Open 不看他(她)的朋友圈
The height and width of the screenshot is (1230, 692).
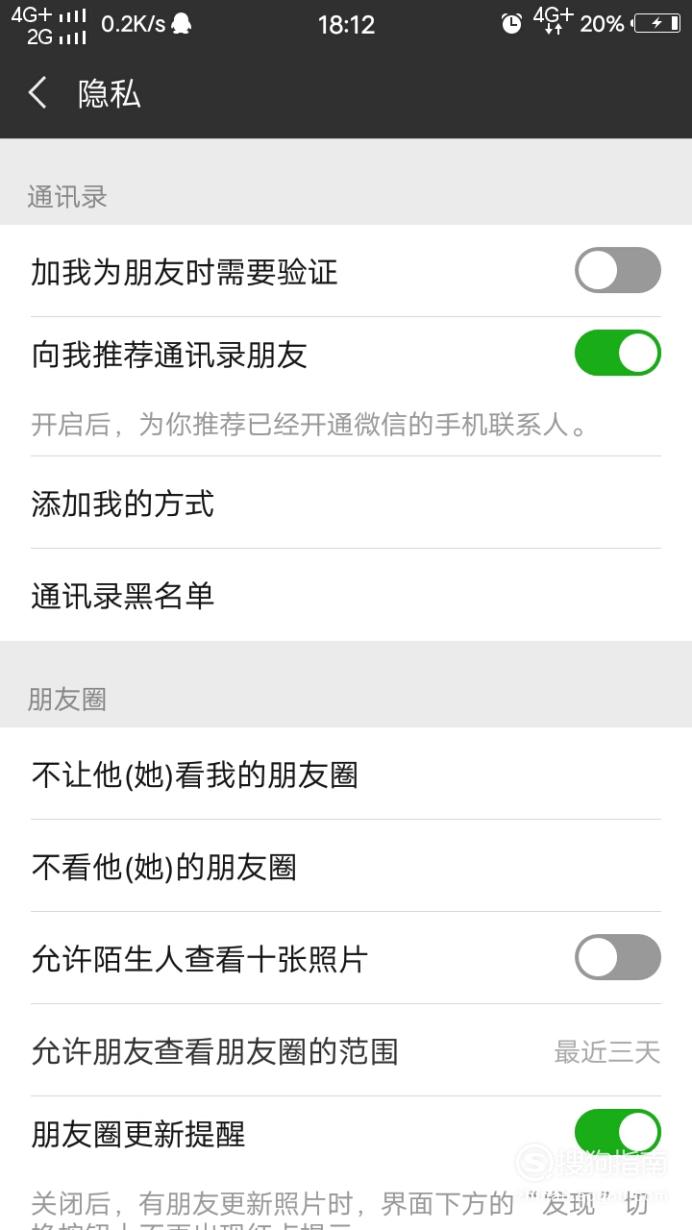click(346, 866)
